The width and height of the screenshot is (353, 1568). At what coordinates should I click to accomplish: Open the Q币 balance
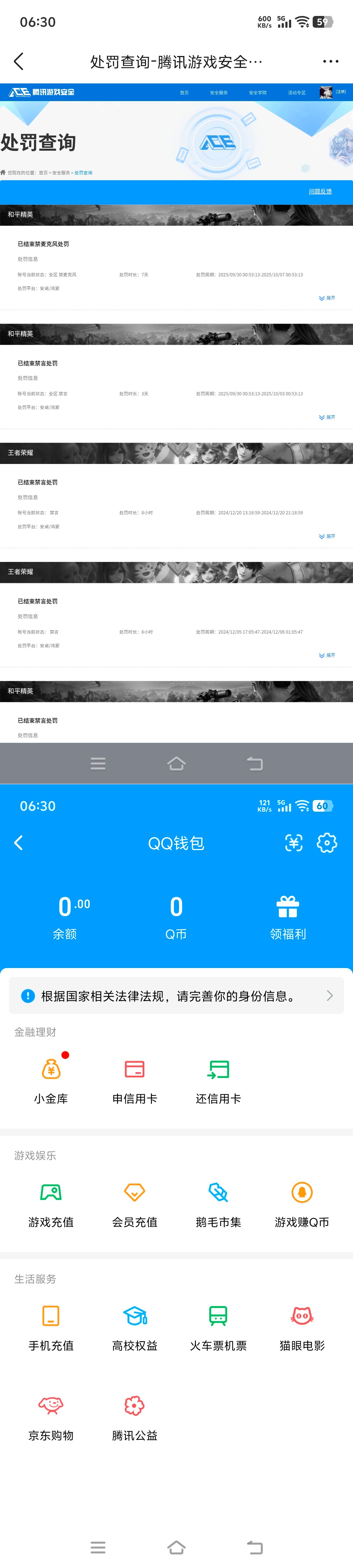click(x=176, y=917)
